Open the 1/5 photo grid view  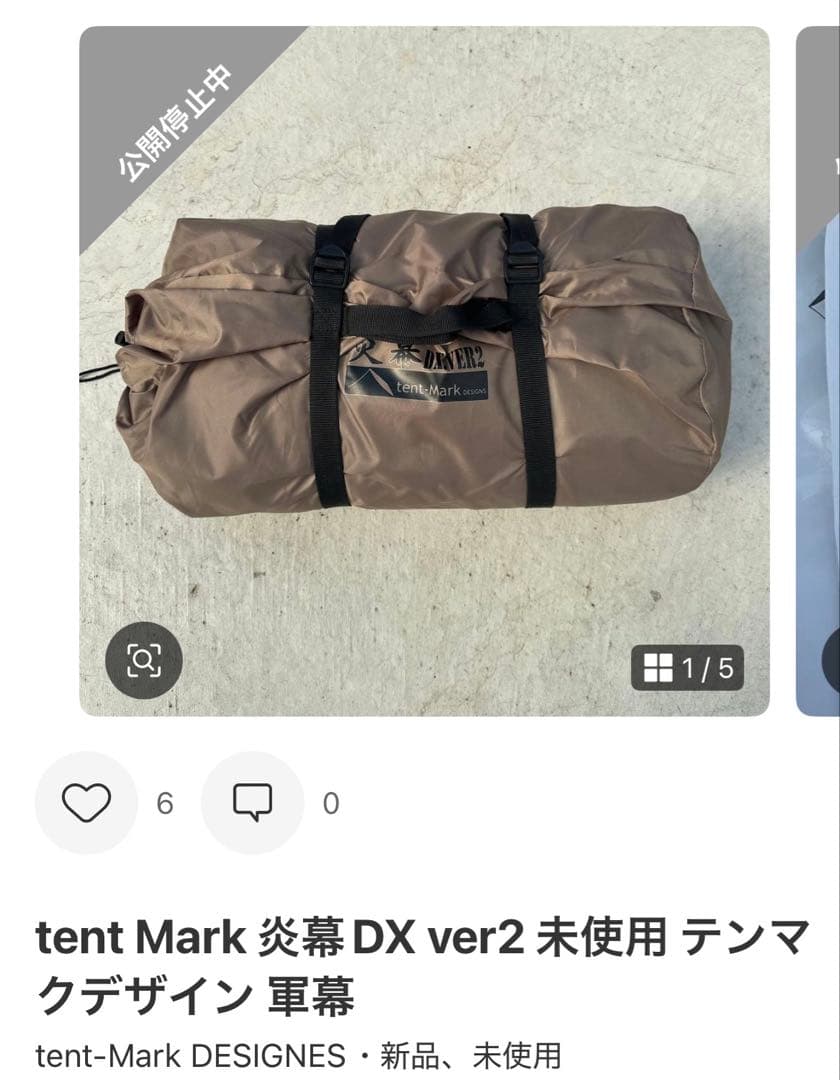click(688, 668)
